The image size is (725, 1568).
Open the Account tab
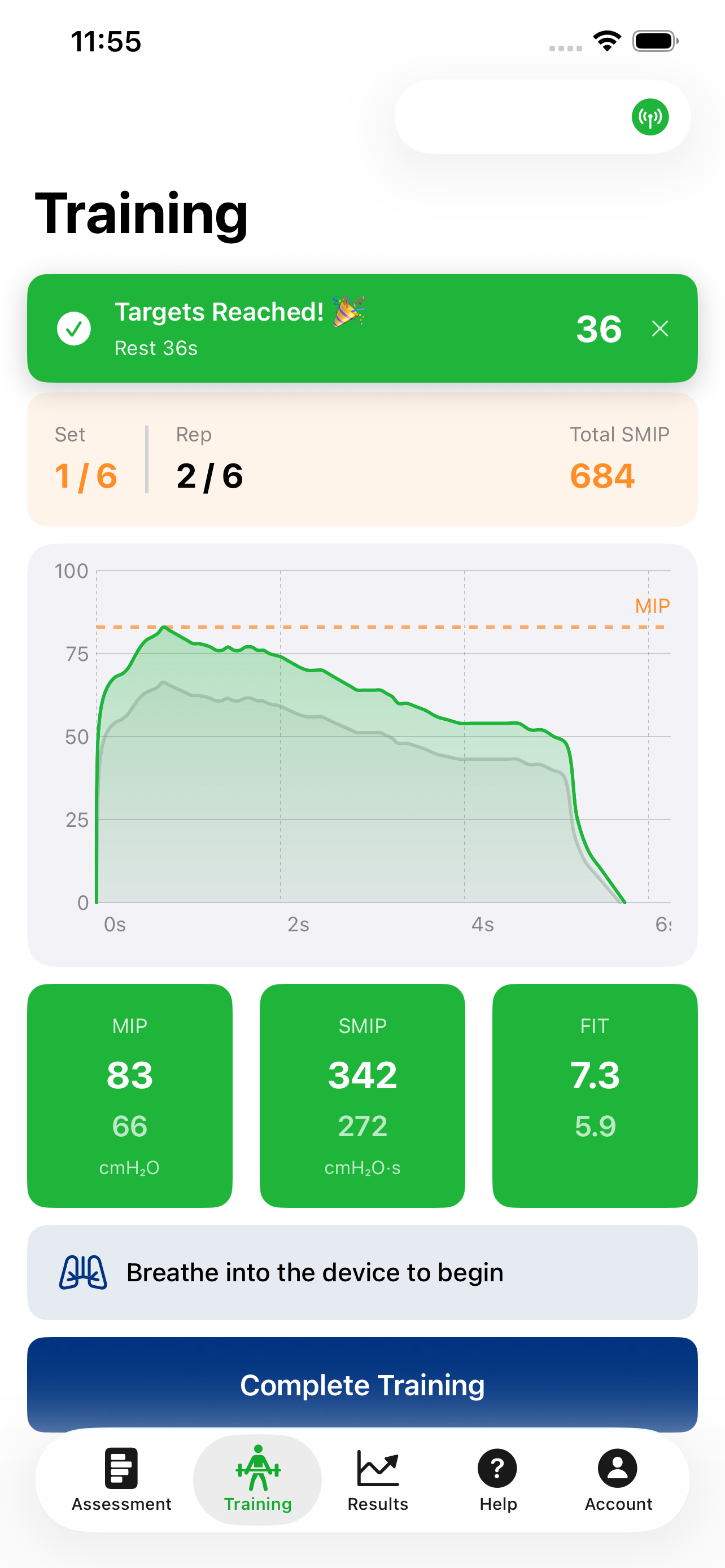click(x=618, y=1479)
